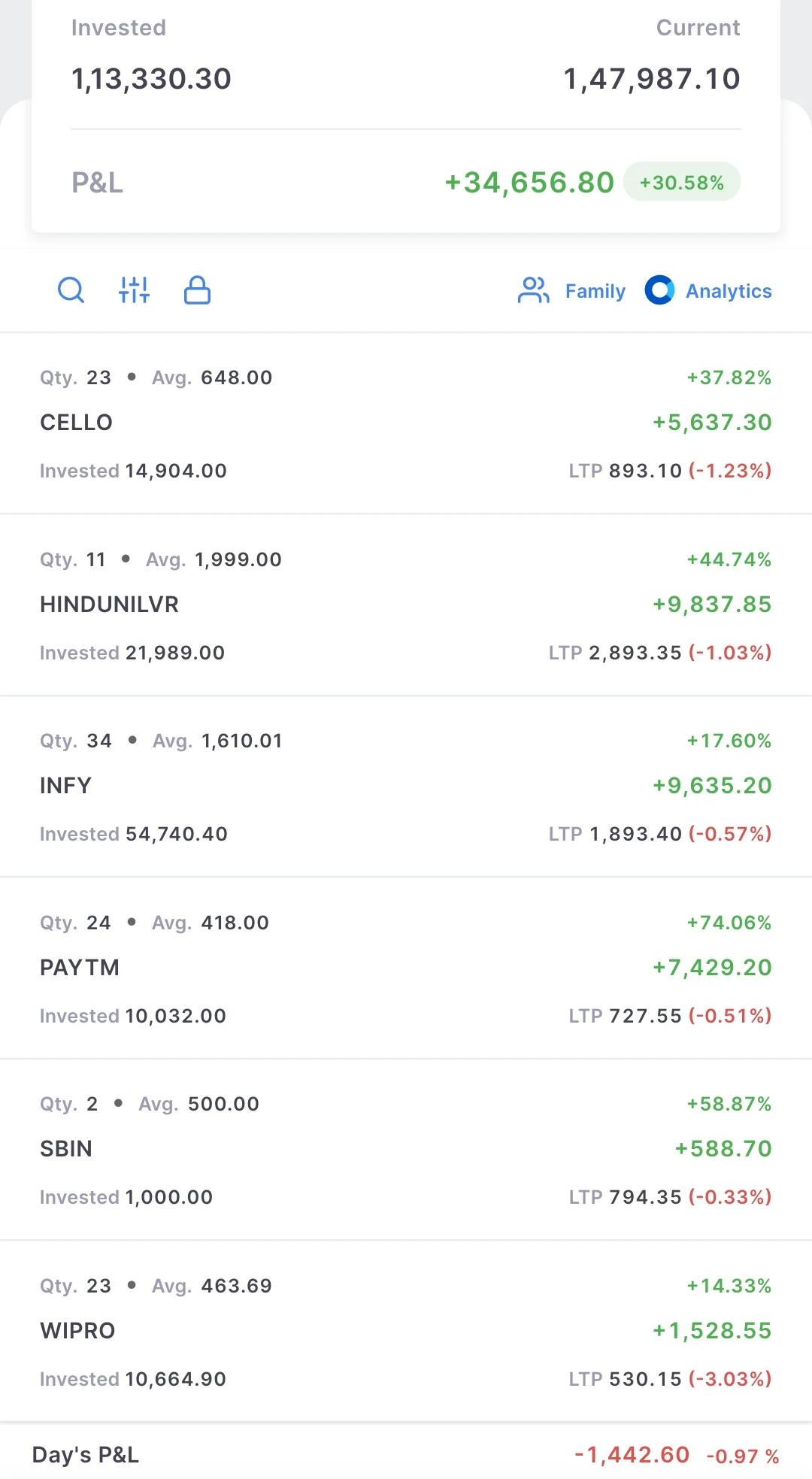Select the Family people icon next to its label
812x1479 pixels.
click(533, 290)
